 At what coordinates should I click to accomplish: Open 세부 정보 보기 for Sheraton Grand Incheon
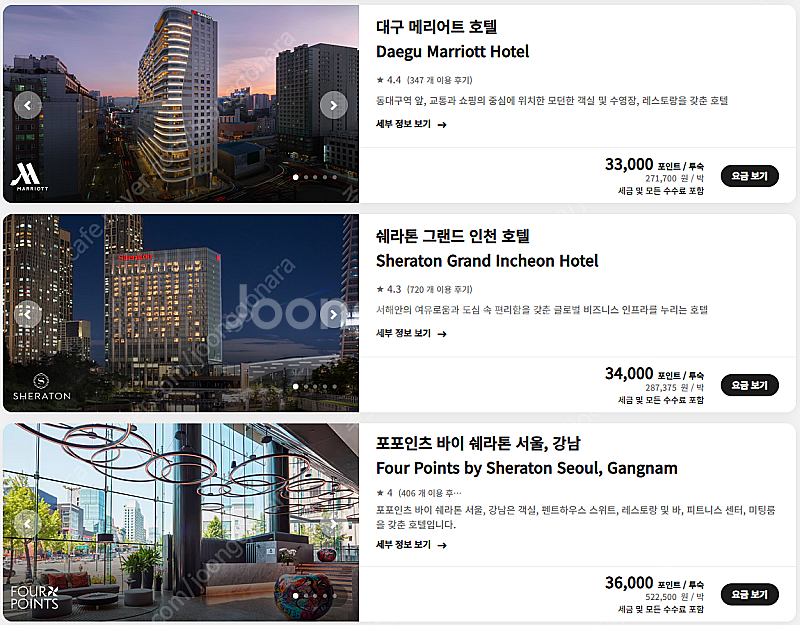click(411, 333)
